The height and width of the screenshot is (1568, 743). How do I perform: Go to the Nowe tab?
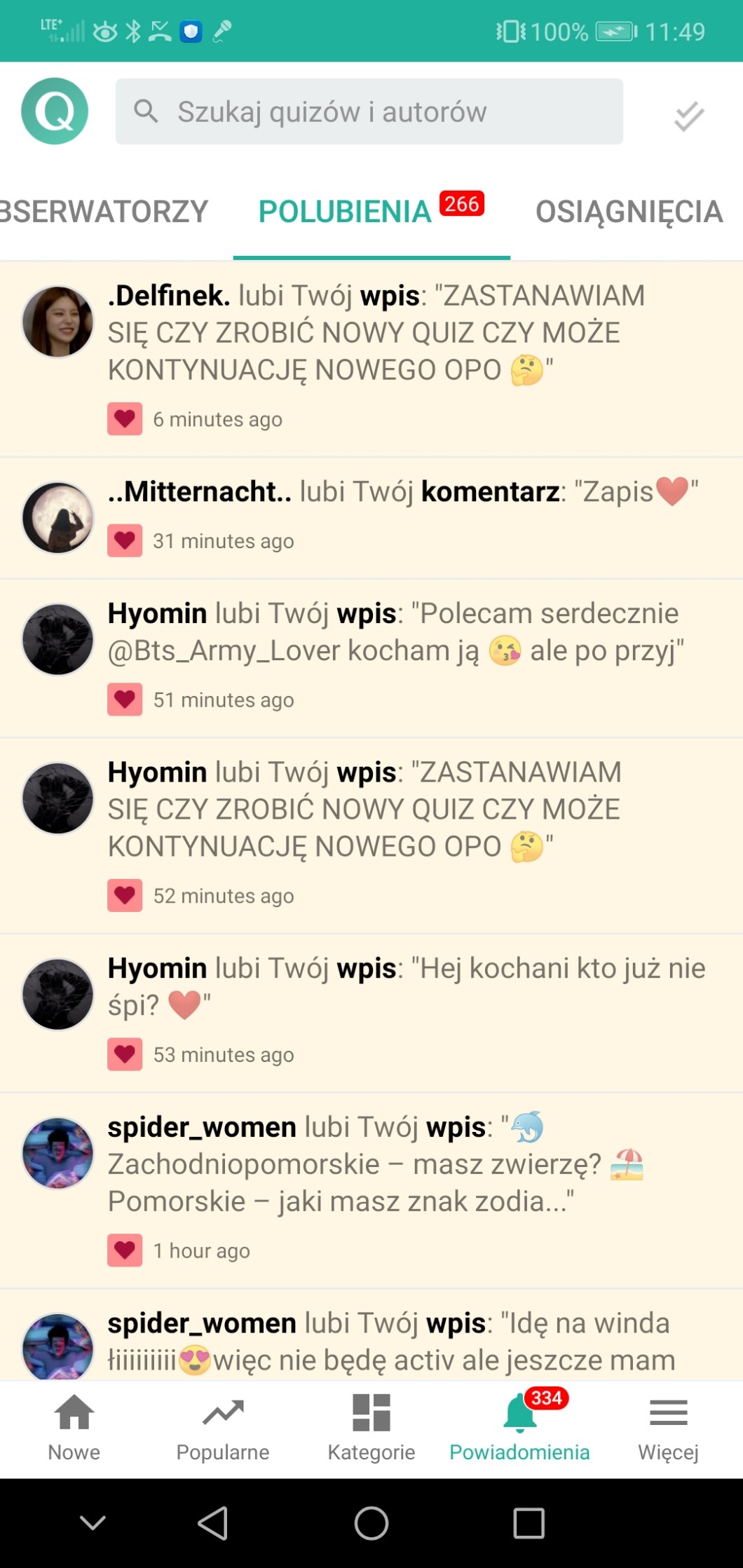(x=74, y=1427)
